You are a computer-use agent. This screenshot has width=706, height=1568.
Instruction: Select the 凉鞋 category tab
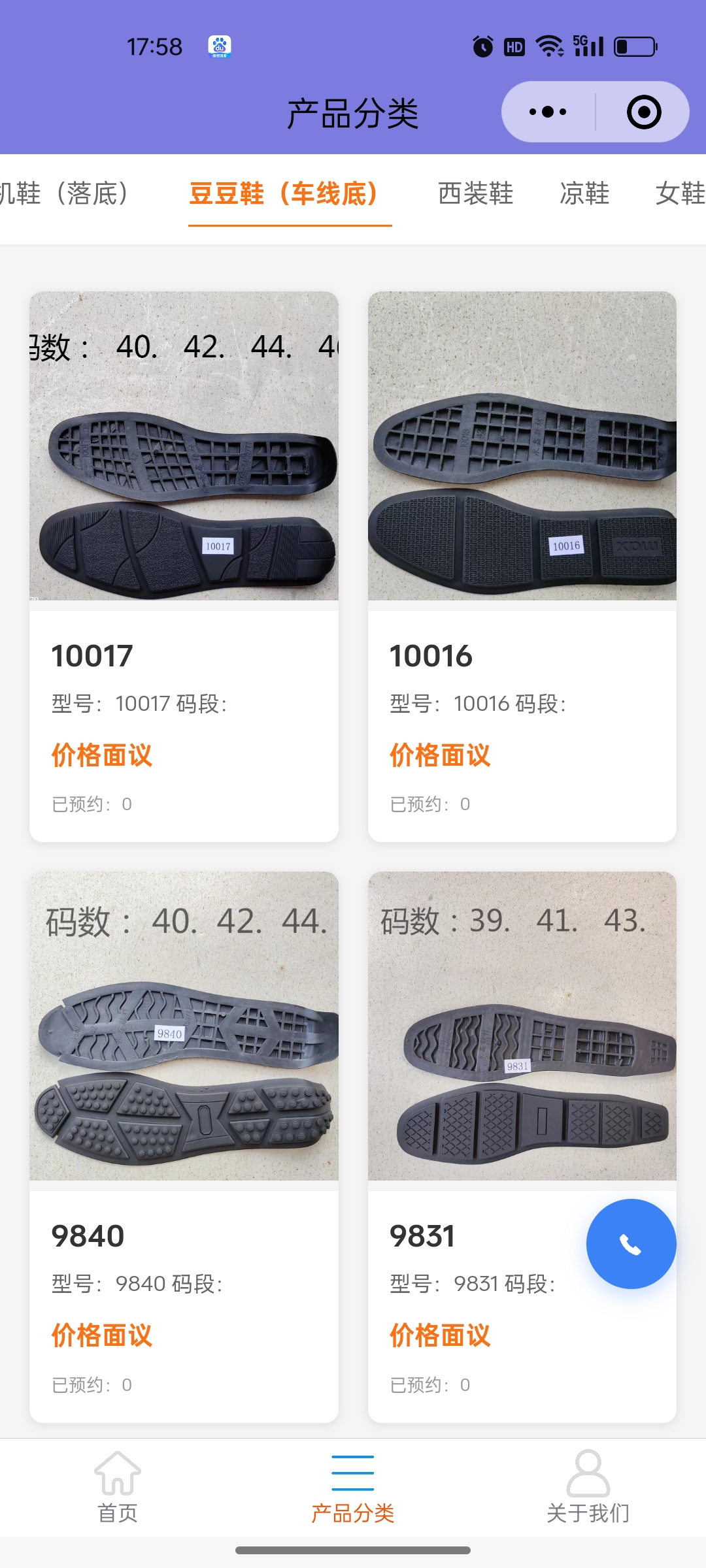pos(584,193)
